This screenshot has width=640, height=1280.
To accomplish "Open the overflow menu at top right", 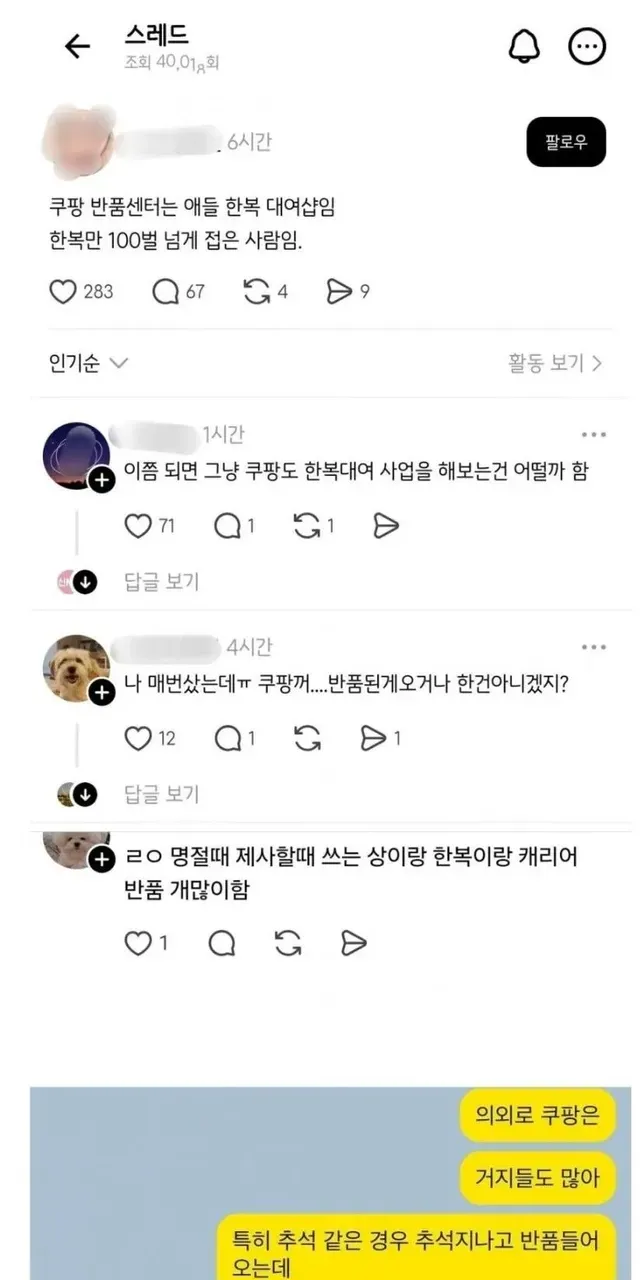I will tap(587, 46).
